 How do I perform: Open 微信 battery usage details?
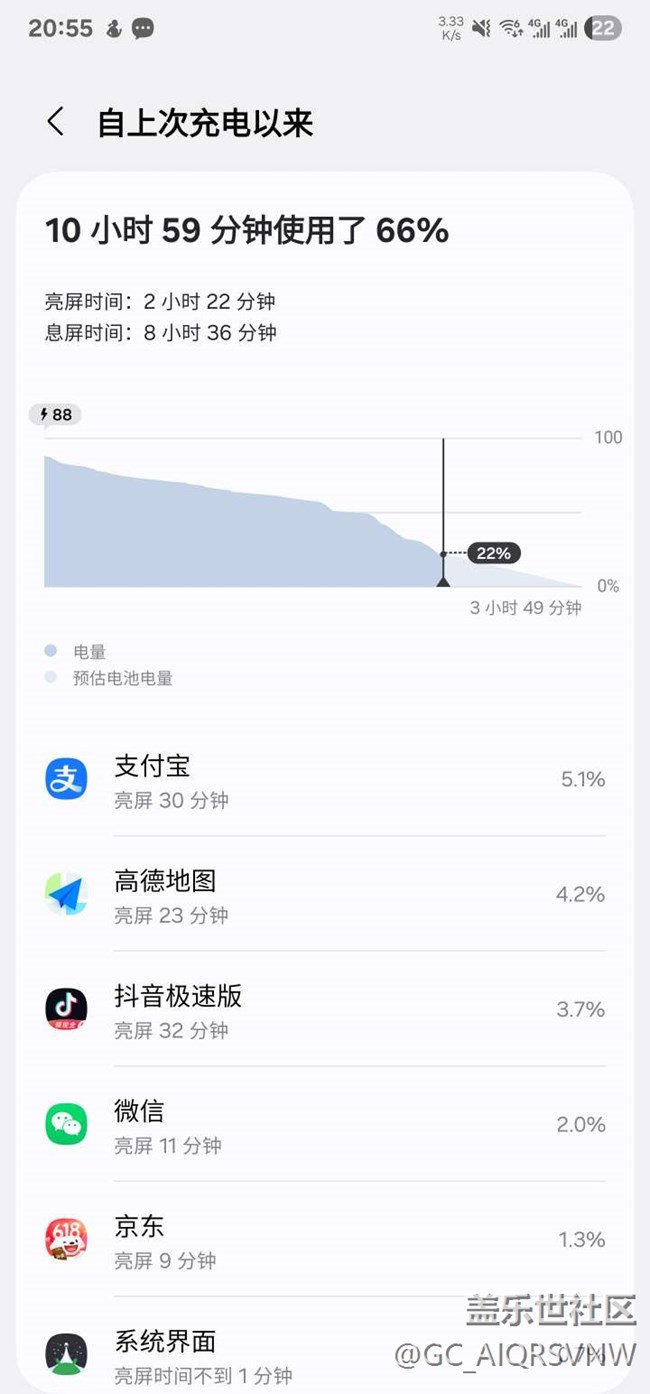325,1125
